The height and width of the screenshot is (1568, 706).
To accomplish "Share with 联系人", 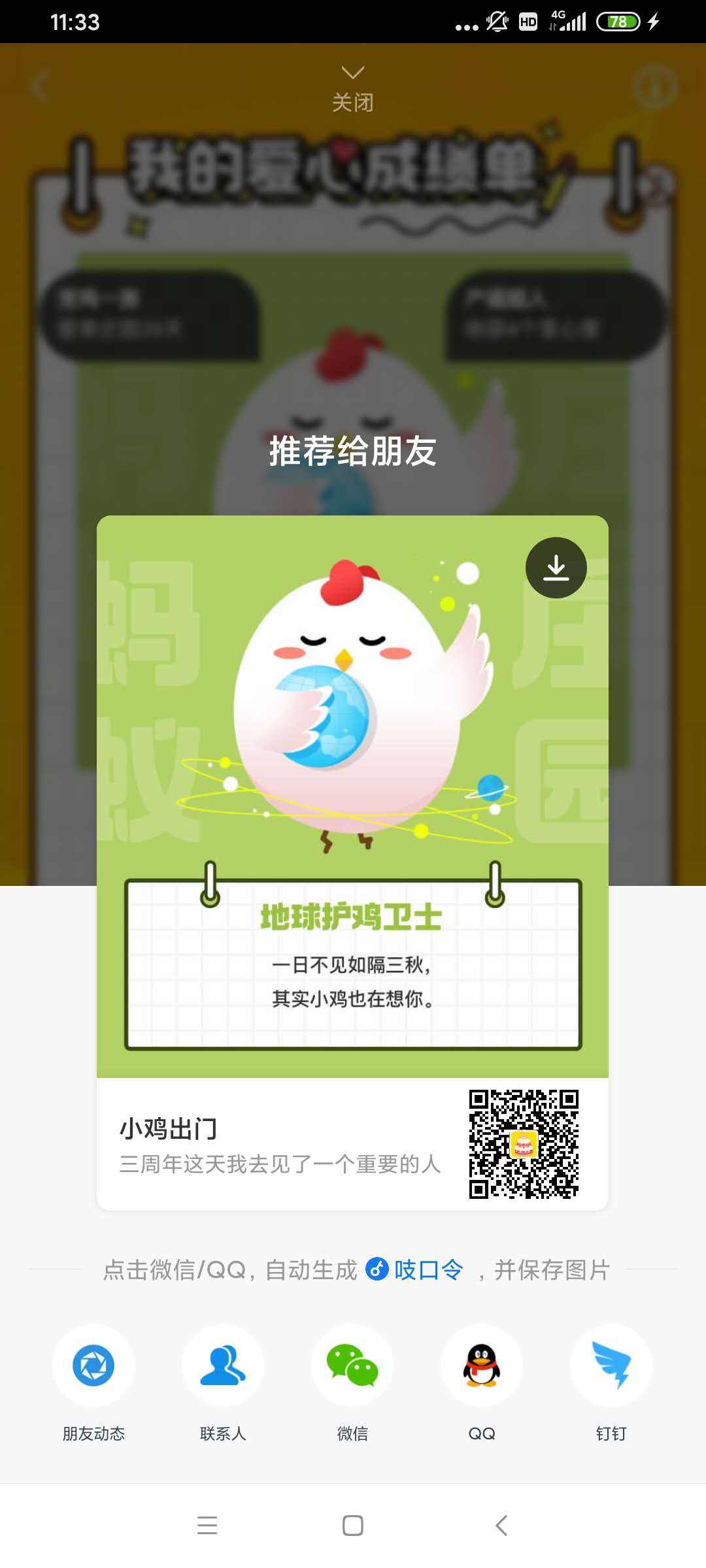I will click(x=223, y=1366).
